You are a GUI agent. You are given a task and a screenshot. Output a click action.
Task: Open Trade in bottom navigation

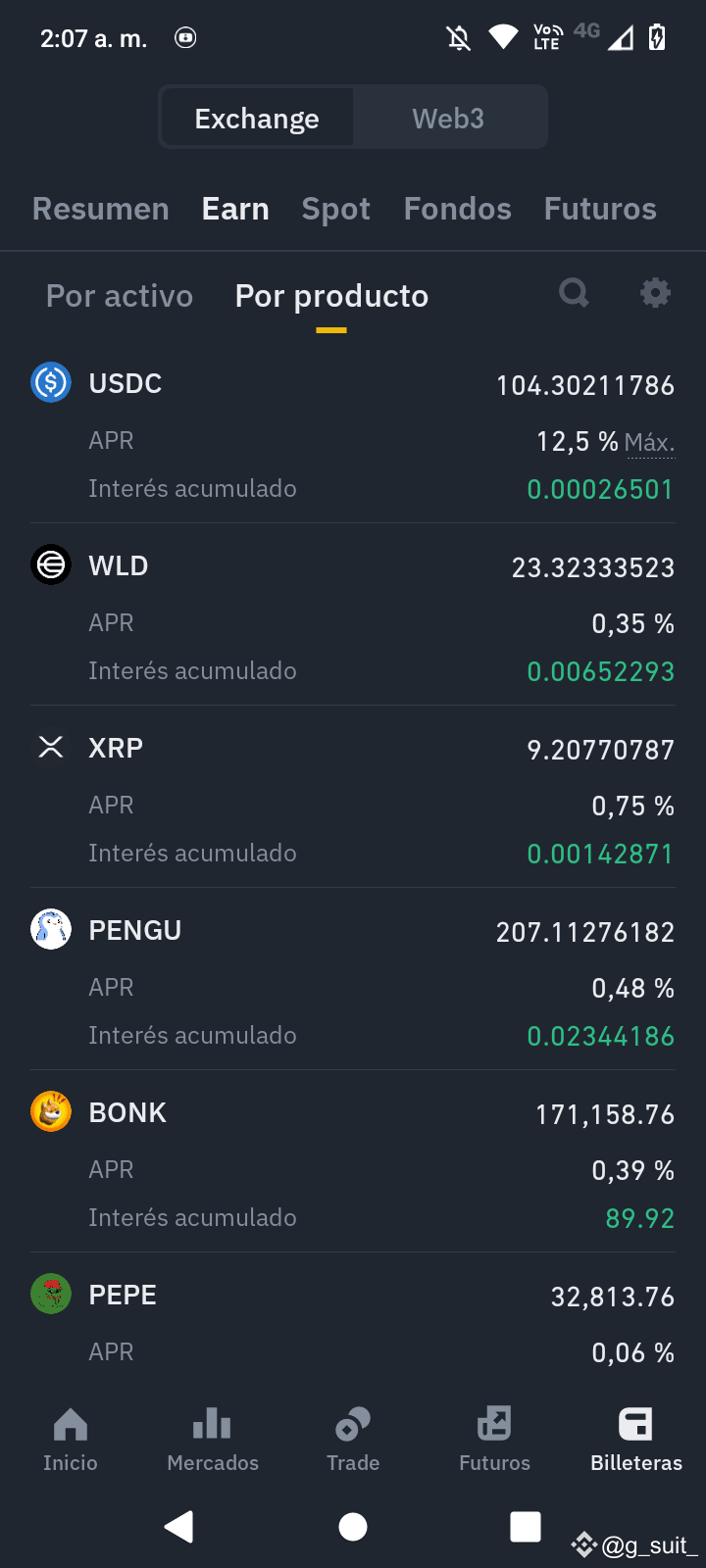[x=353, y=1439]
